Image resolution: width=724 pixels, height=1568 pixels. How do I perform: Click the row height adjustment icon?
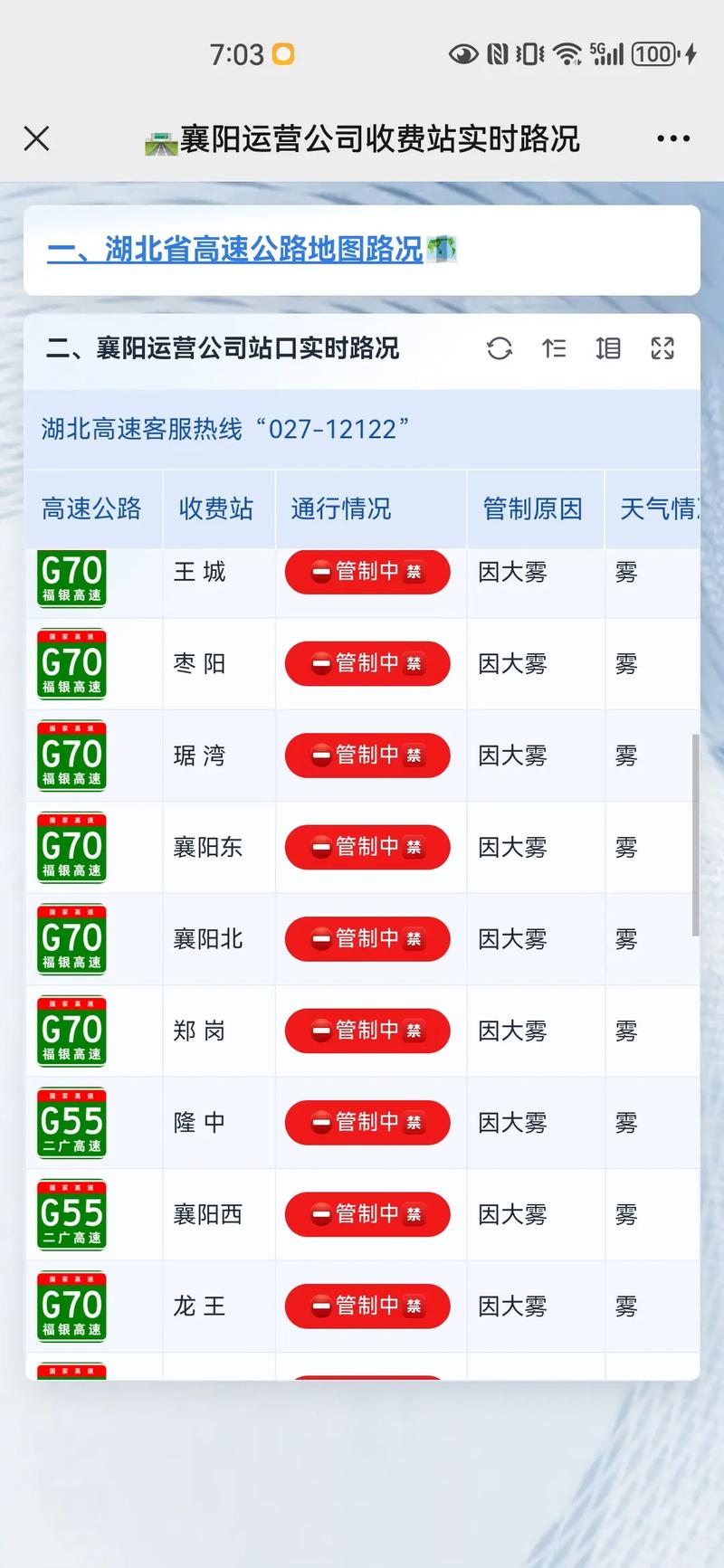pyautogui.click(x=608, y=348)
